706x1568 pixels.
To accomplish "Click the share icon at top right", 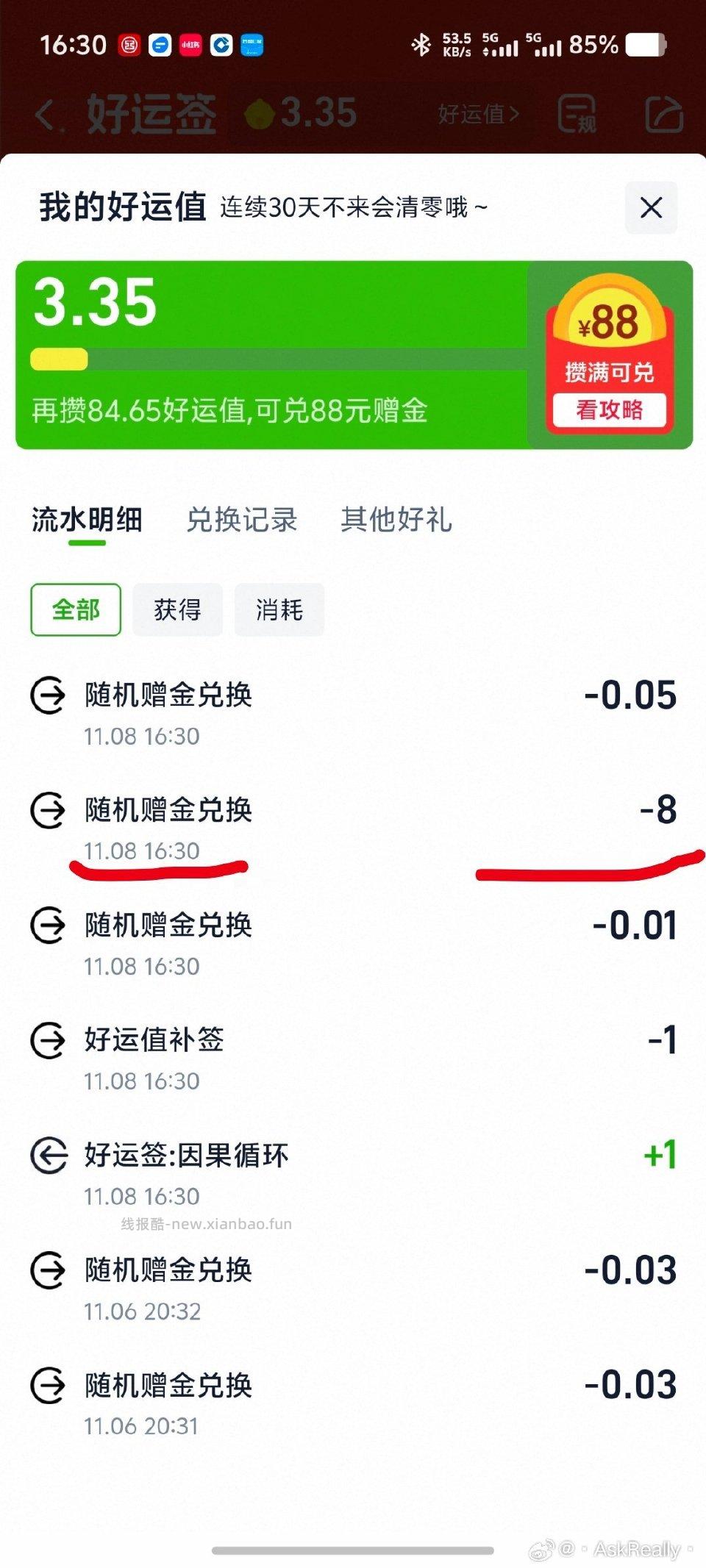I will pos(664,114).
